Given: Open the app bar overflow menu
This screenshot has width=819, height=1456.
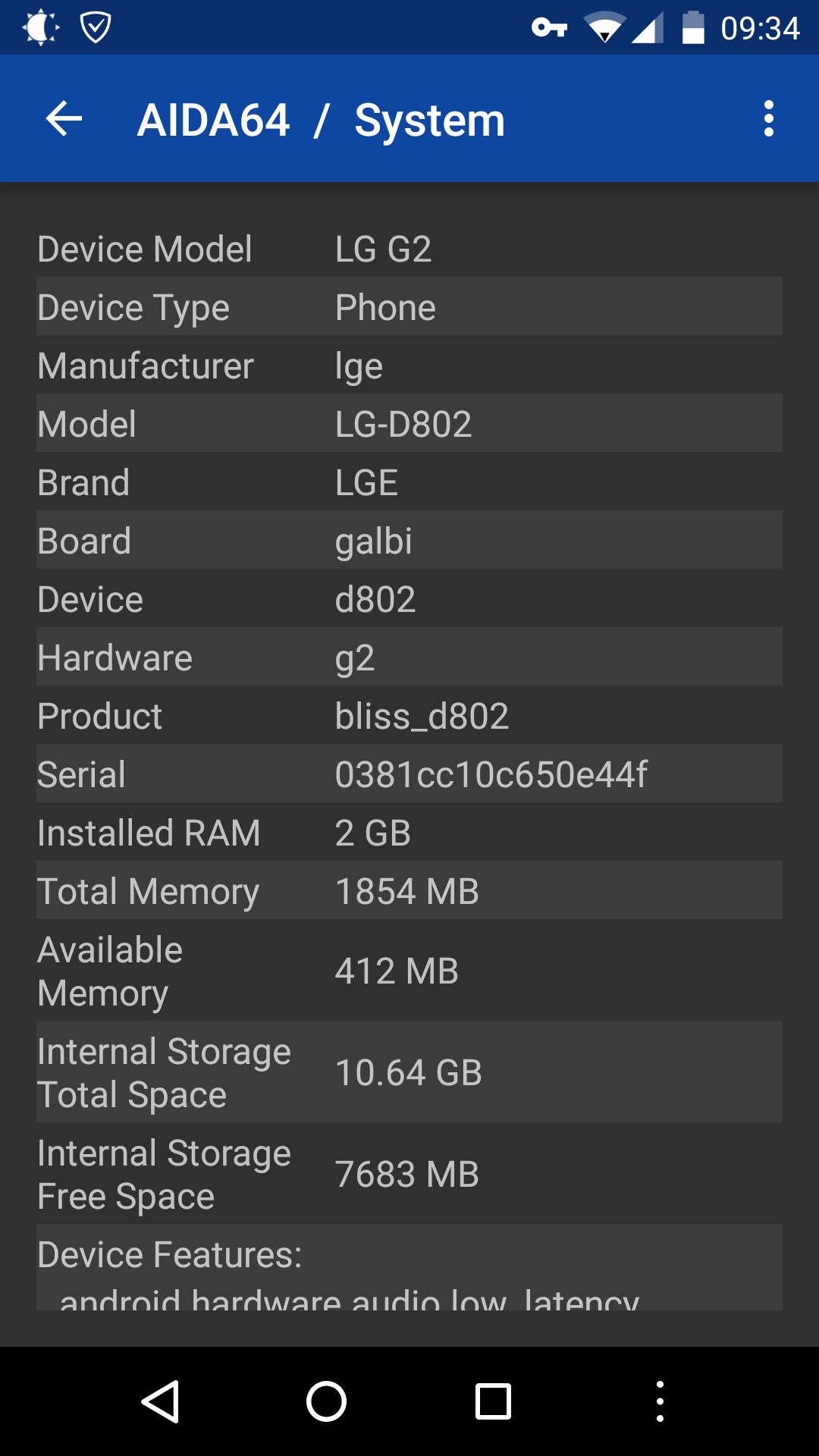Looking at the screenshot, I should [769, 119].
